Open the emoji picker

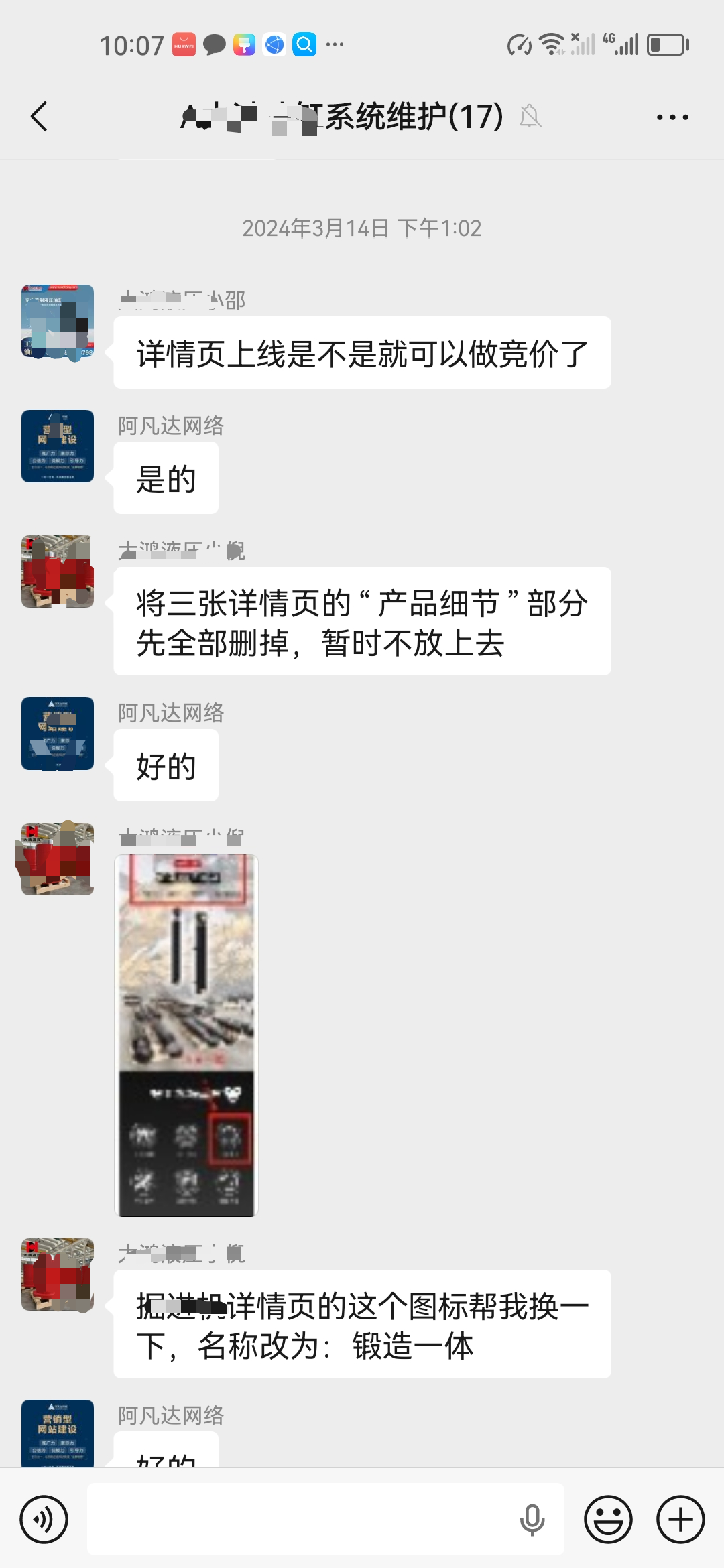pyautogui.click(x=608, y=1519)
